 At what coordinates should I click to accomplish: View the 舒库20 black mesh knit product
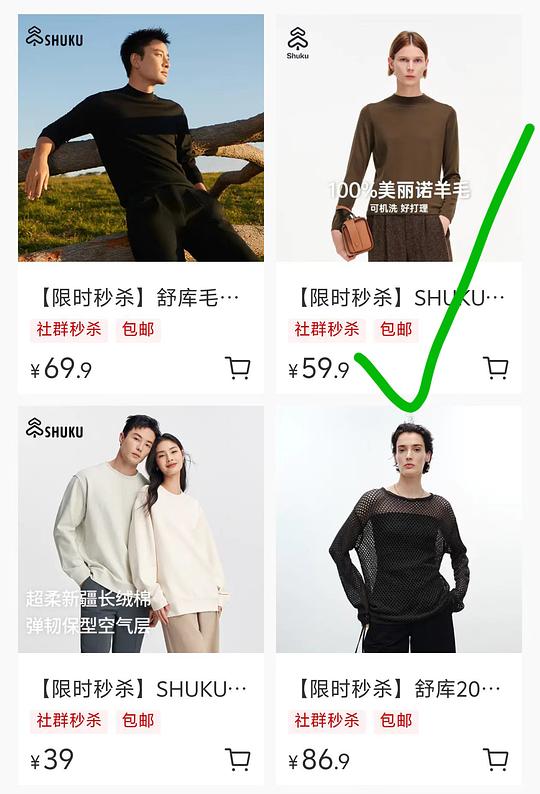coord(399,529)
